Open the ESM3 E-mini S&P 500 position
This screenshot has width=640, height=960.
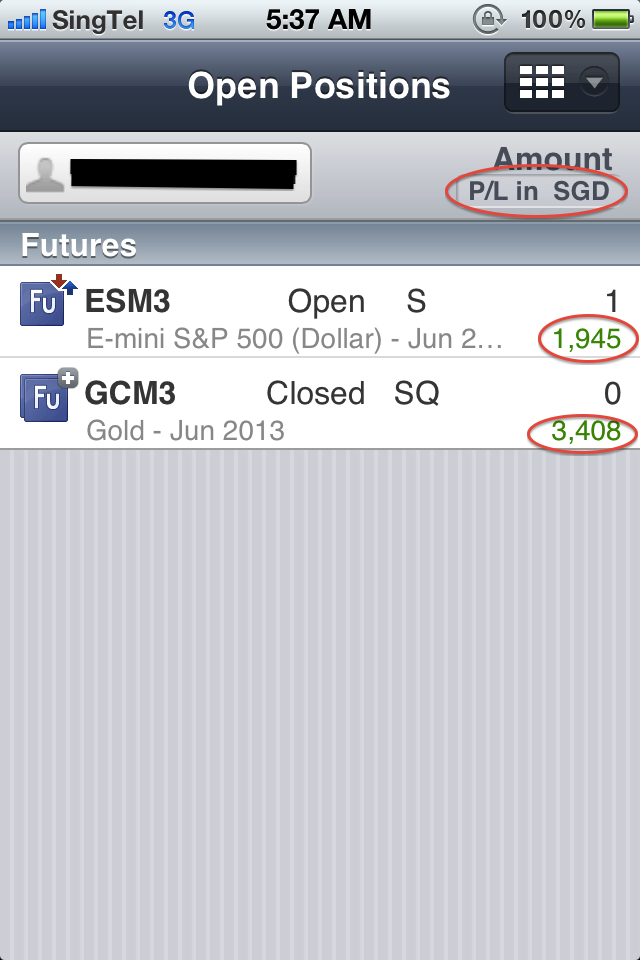click(320, 312)
